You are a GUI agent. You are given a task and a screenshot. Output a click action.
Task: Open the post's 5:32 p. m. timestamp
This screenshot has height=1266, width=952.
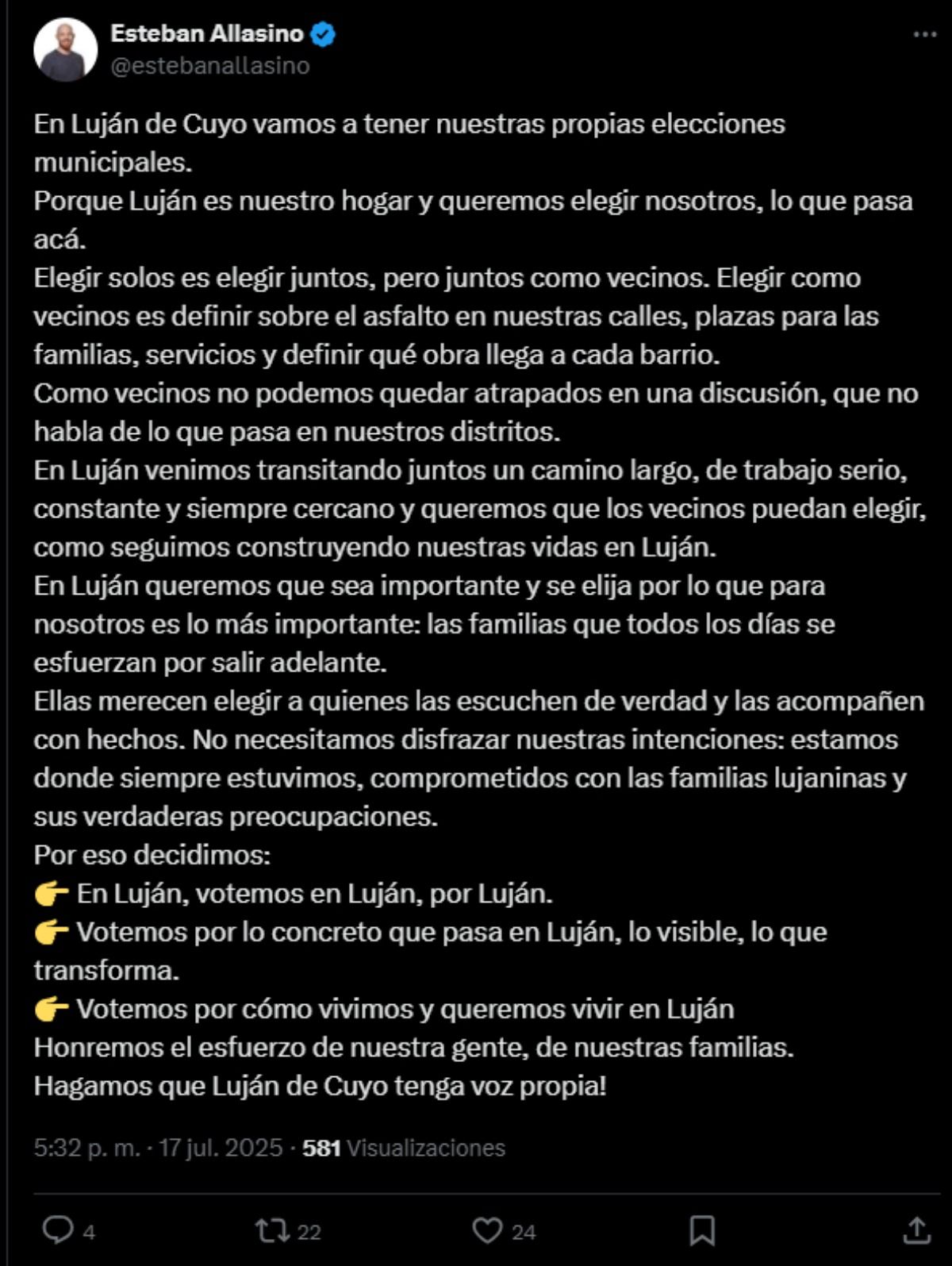pyautogui.click(x=158, y=1148)
